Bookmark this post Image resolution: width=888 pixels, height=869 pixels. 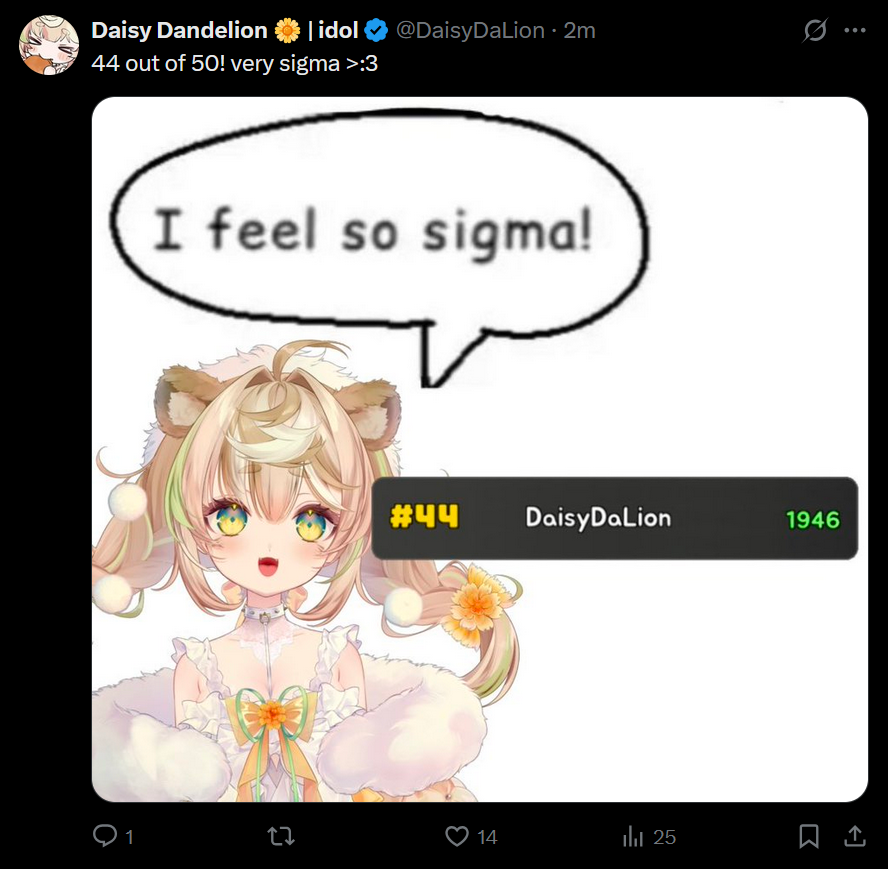(x=809, y=836)
